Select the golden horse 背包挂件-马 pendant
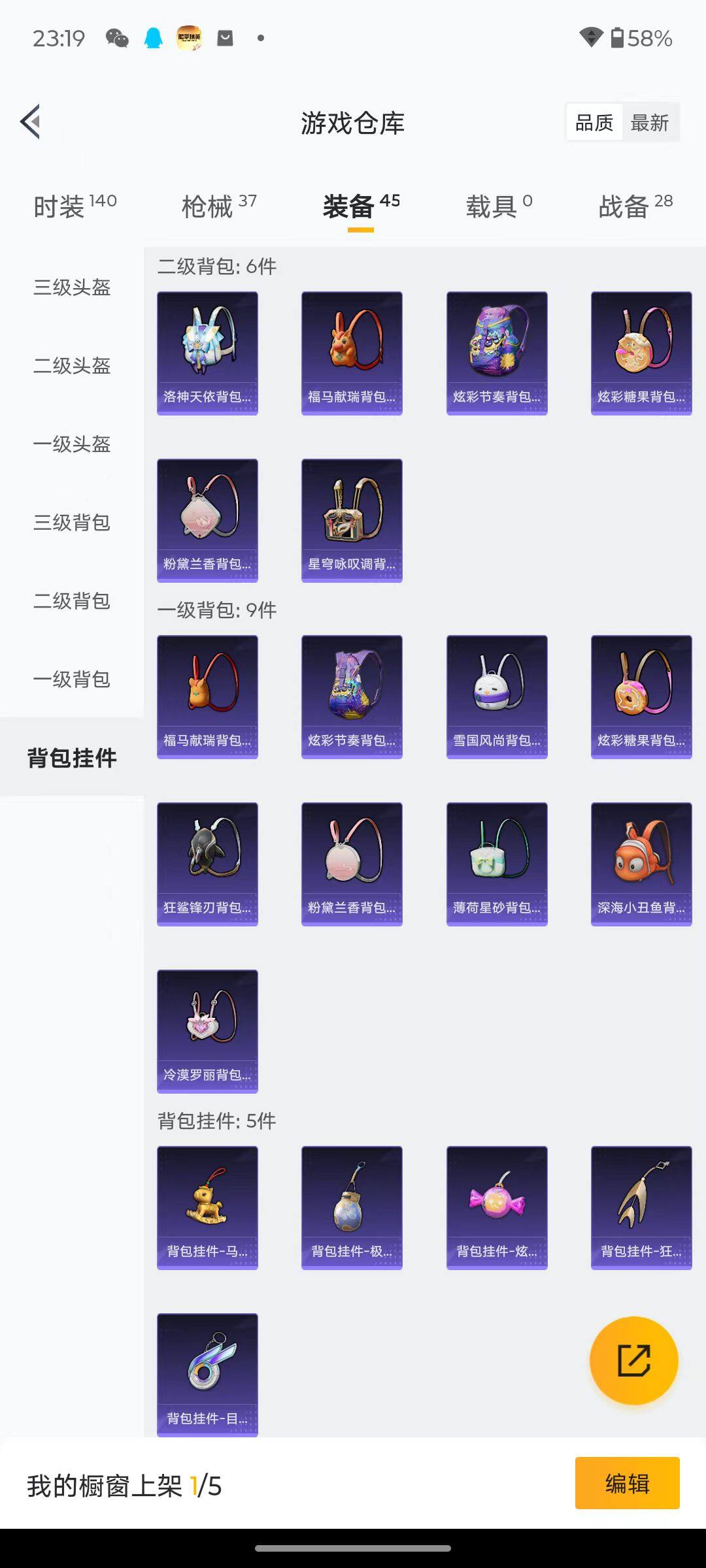Viewport: 706px width, 1568px height. [x=207, y=1207]
